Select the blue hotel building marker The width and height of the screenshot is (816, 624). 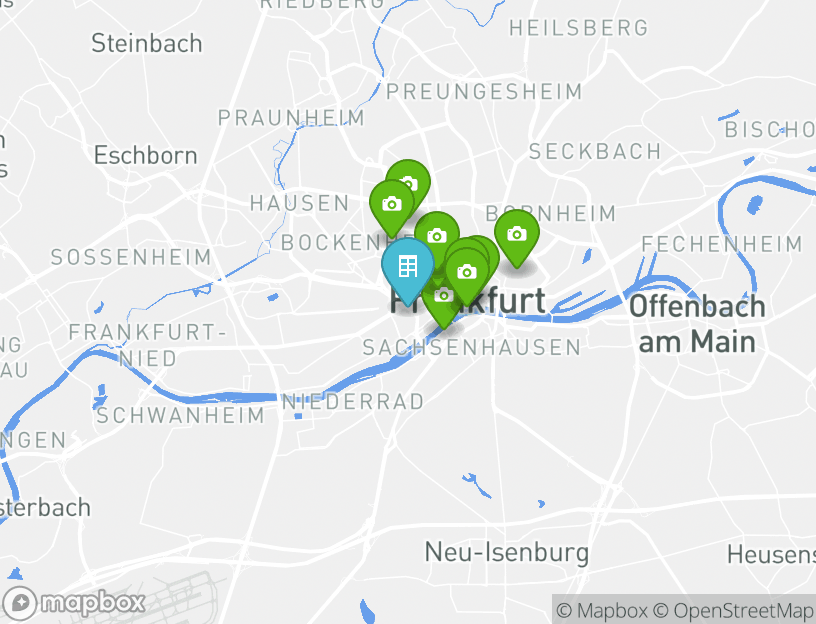pos(407,266)
